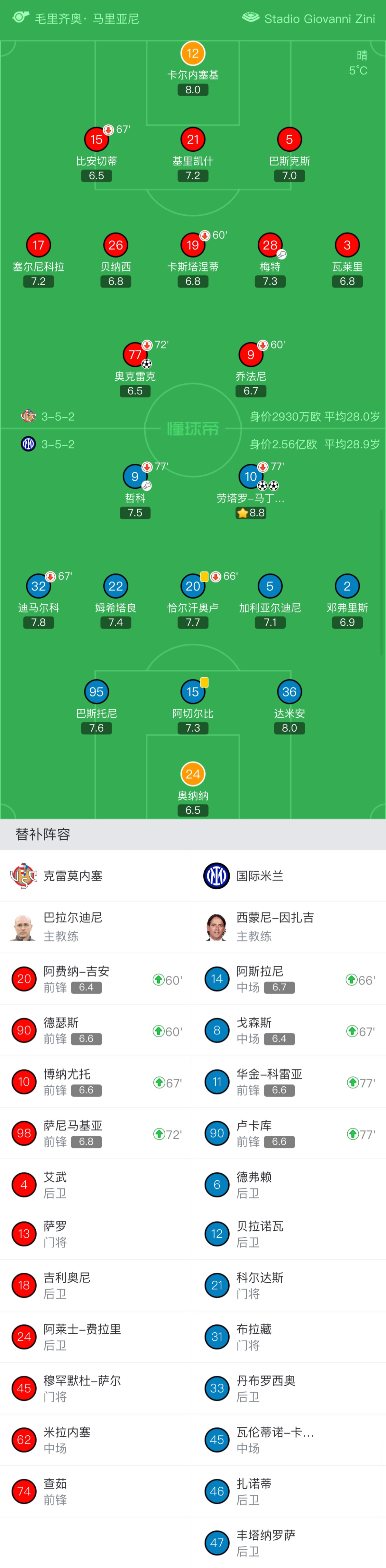View player 哲科 on the pitch
Image resolution: width=386 pixels, height=1568 pixels.
pos(135,477)
